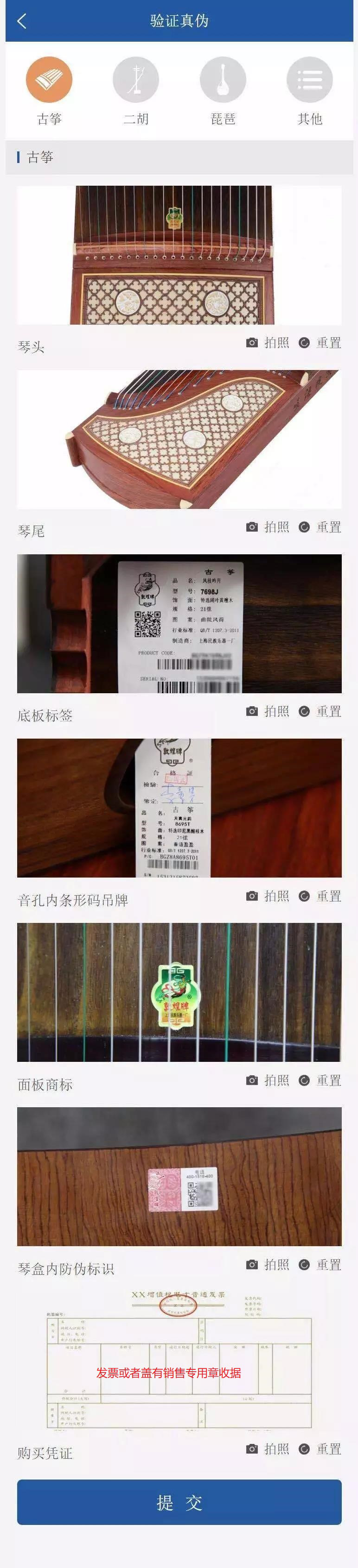Take photo for 音孔内条形码吊牌

(x=268, y=896)
